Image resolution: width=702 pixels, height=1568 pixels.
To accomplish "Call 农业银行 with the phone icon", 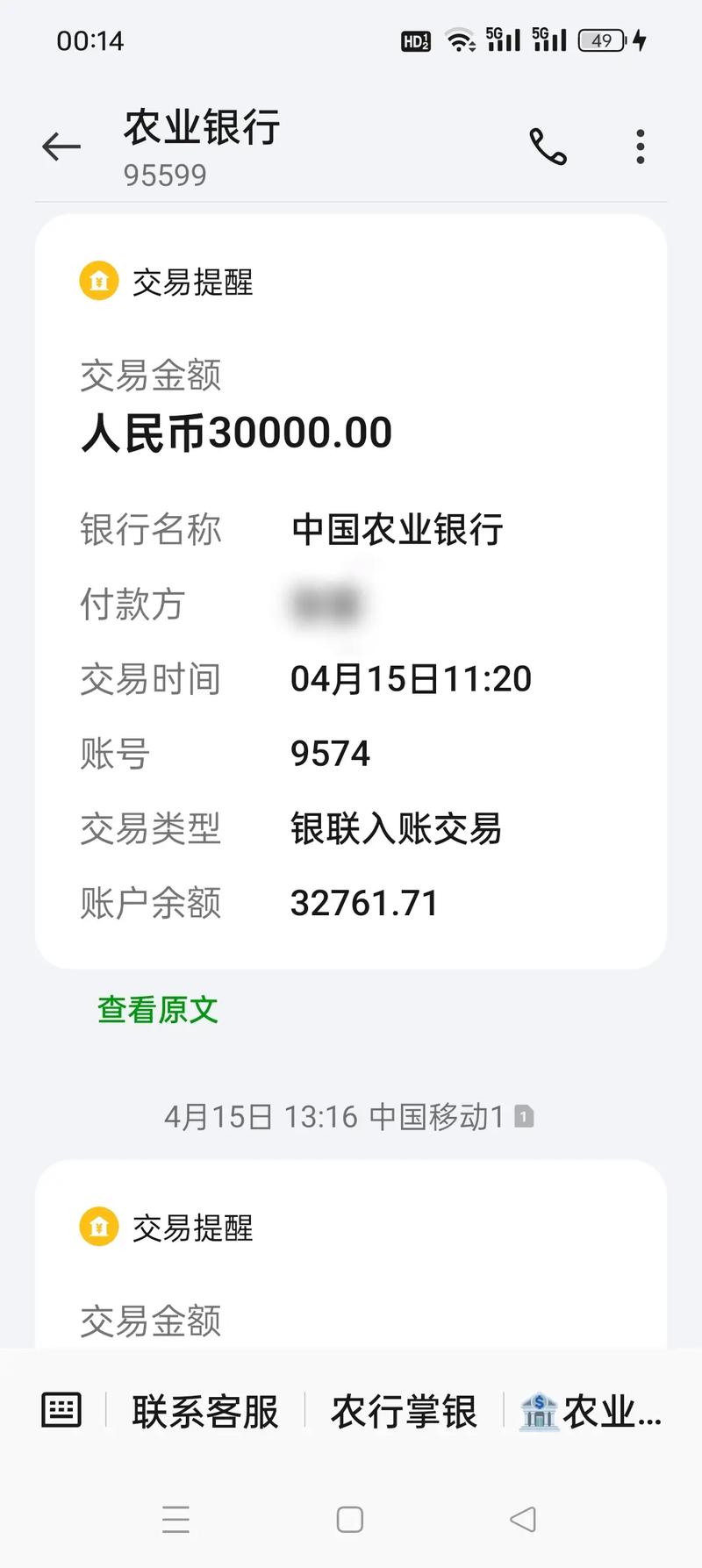I will coord(548,147).
